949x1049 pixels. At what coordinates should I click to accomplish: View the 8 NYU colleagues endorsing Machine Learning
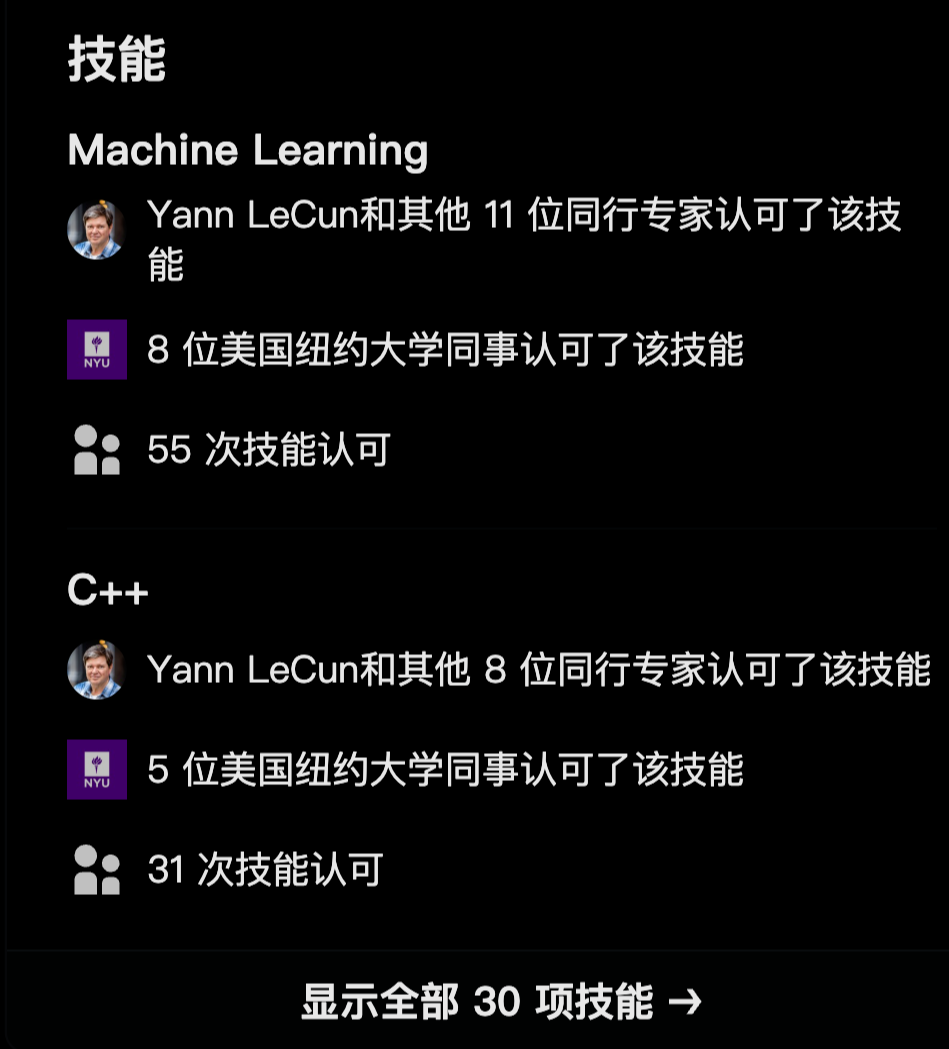tap(445, 350)
